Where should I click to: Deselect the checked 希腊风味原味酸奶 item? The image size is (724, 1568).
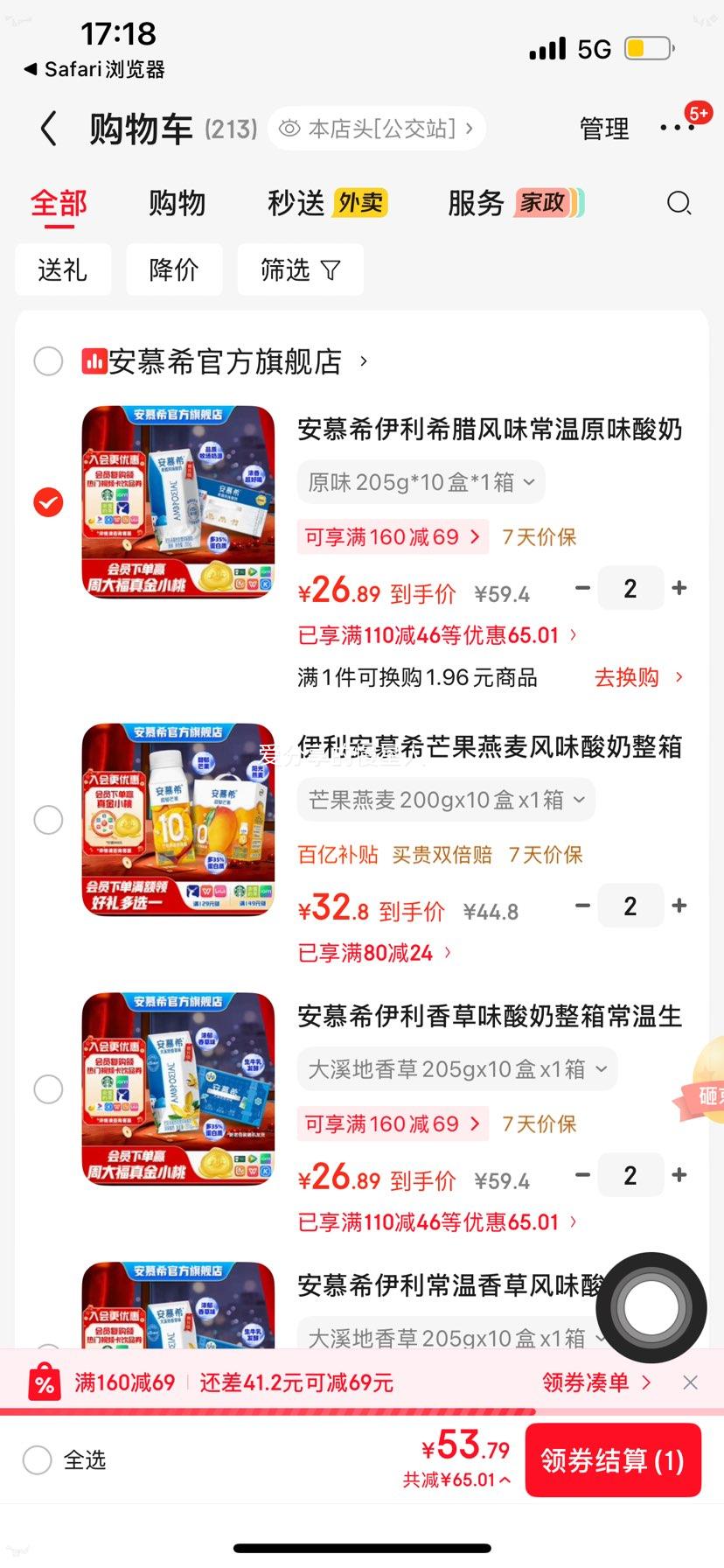click(48, 501)
